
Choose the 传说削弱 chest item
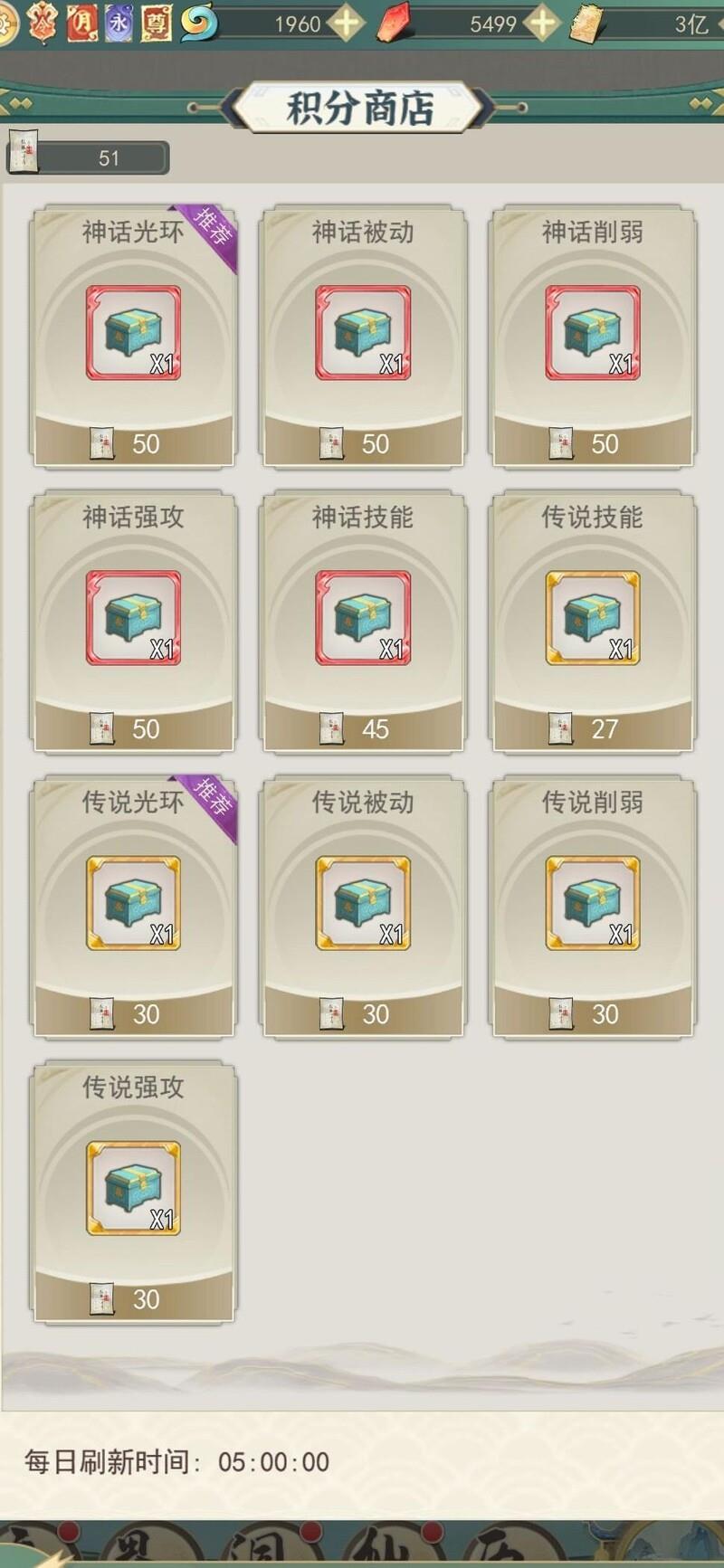tap(593, 904)
